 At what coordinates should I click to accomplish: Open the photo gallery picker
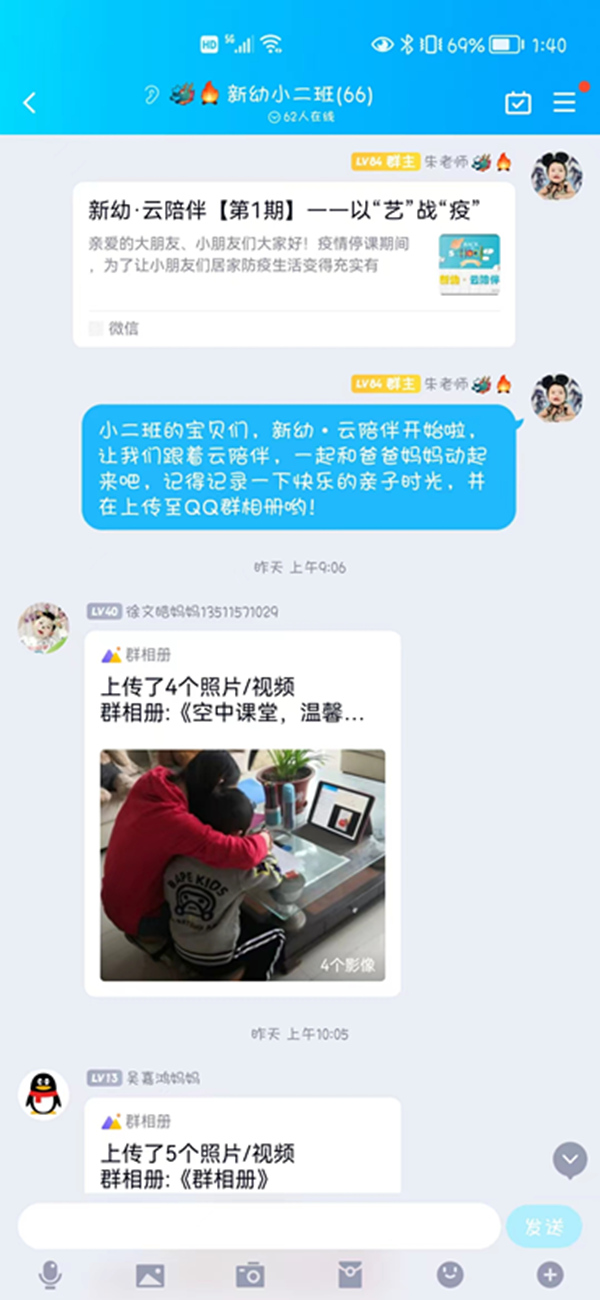150,1274
